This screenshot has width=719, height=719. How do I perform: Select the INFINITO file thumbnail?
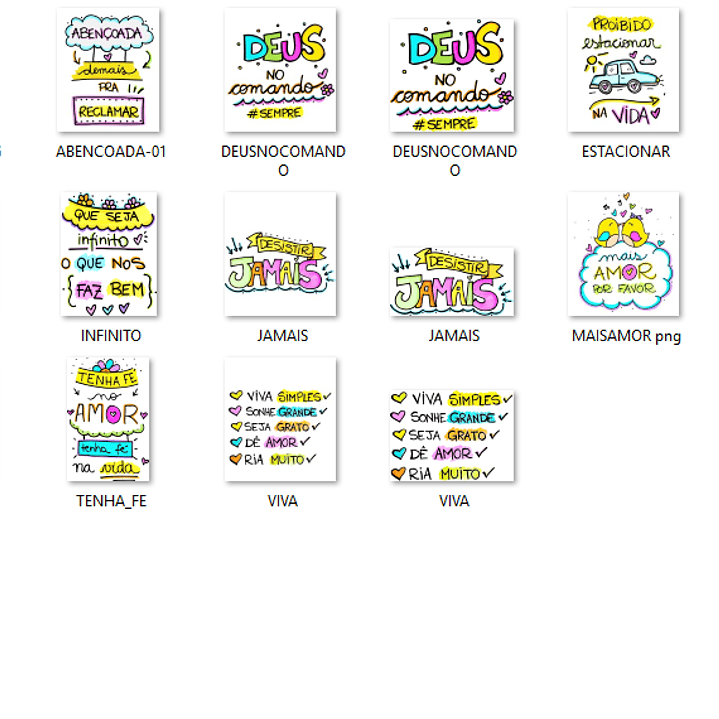[x=109, y=255]
